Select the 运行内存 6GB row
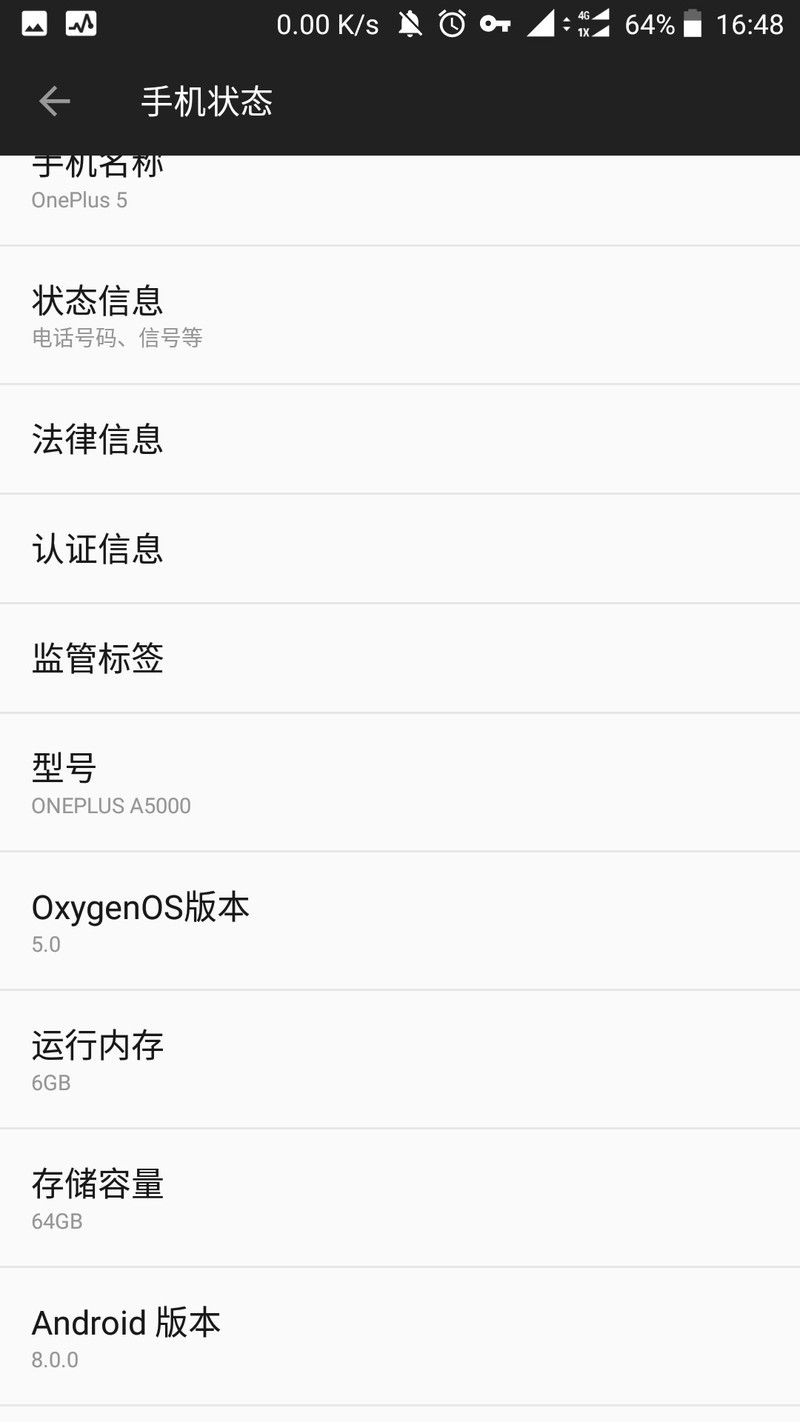 400,1060
